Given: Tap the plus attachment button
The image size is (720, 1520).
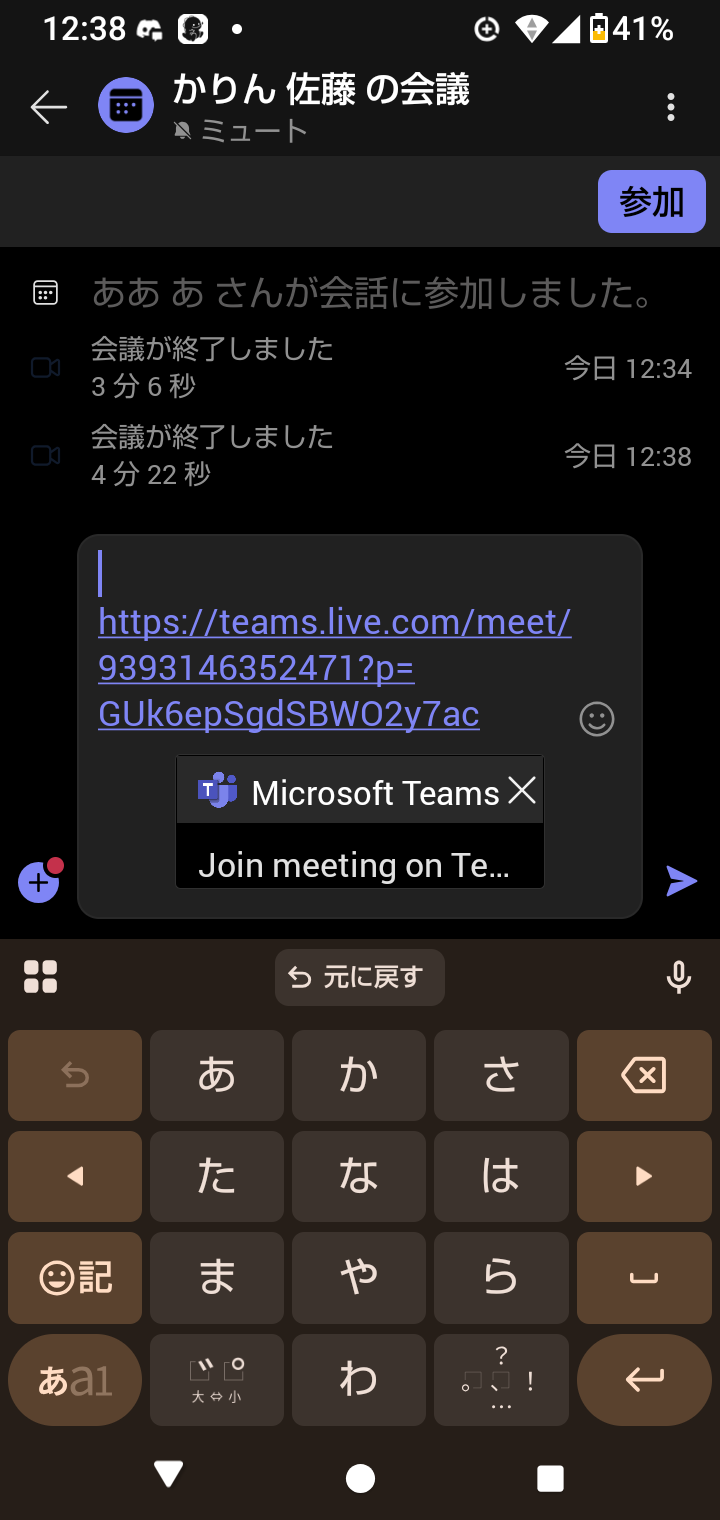Looking at the screenshot, I should pyautogui.click(x=38, y=882).
